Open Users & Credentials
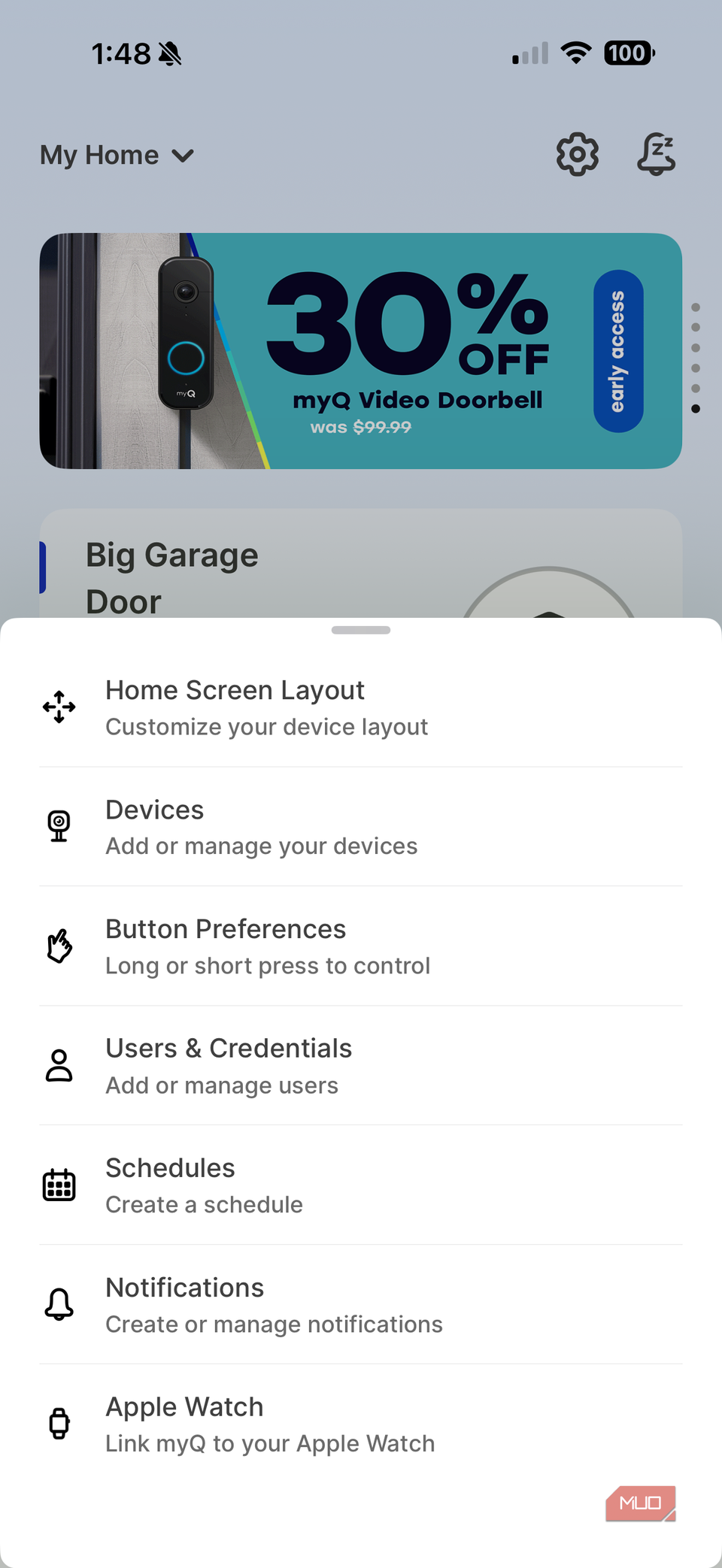Image resolution: width=722 pixels, height=1568 pixels. pyautogui.click(x=361, y=1066)
